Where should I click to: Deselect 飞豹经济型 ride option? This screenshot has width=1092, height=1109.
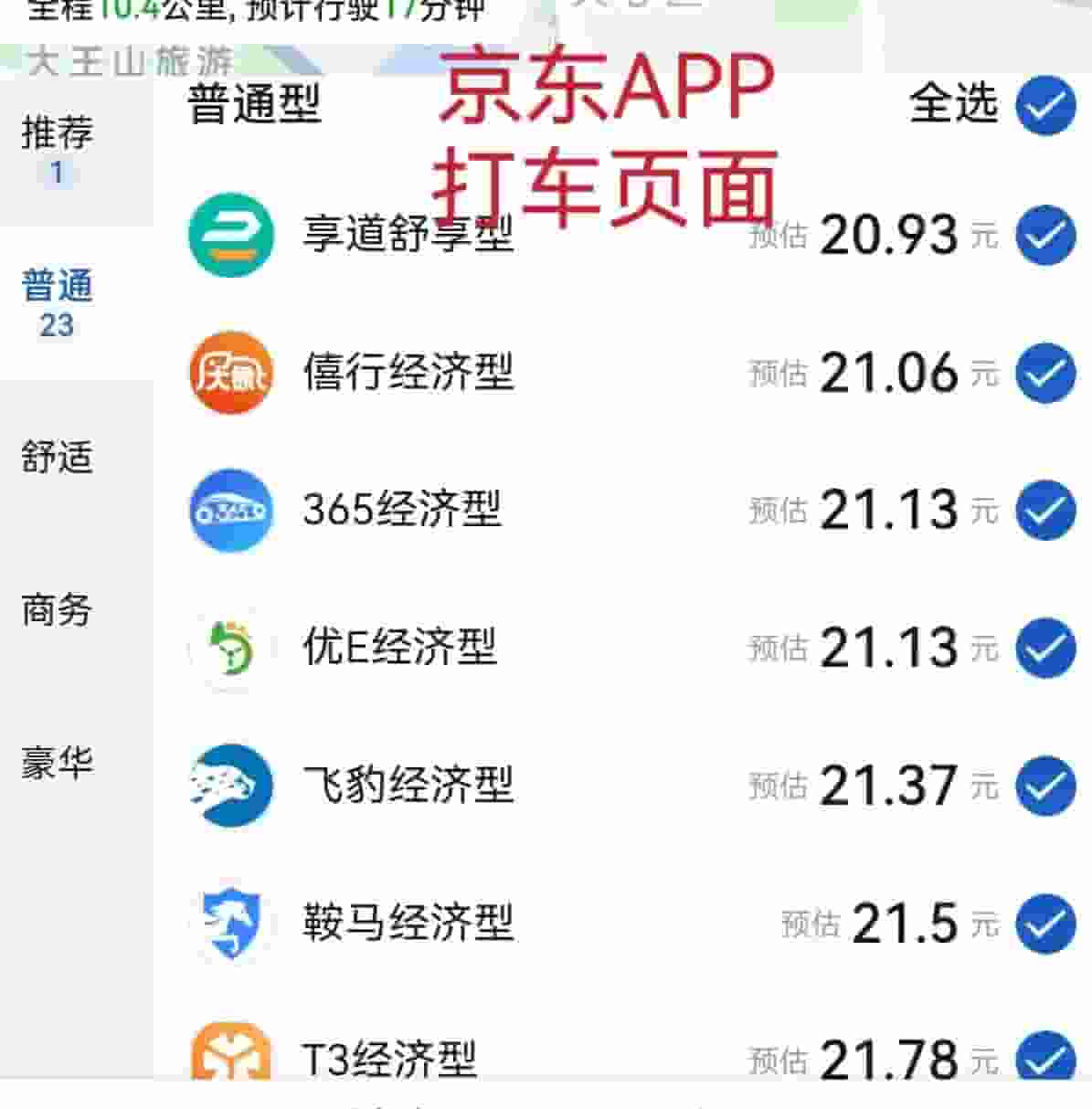click(x=1044, y=786)
